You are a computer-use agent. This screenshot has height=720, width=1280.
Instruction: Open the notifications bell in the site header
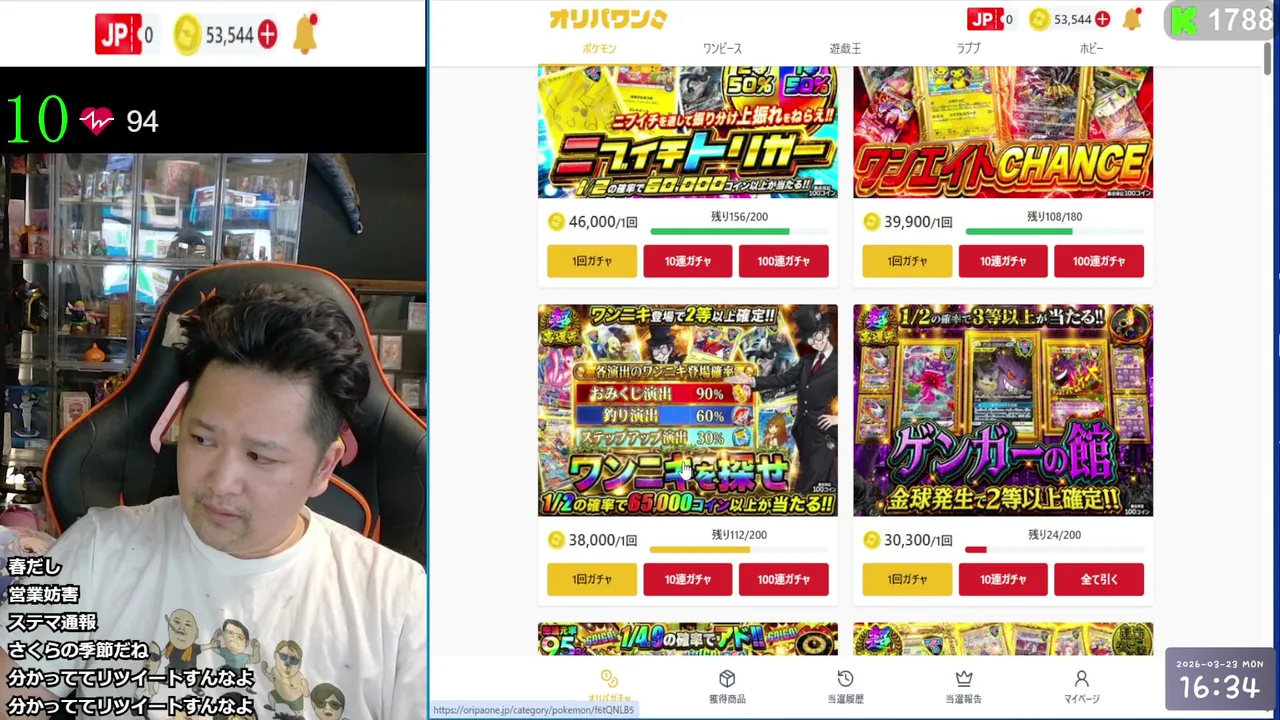pos(1132,19)
